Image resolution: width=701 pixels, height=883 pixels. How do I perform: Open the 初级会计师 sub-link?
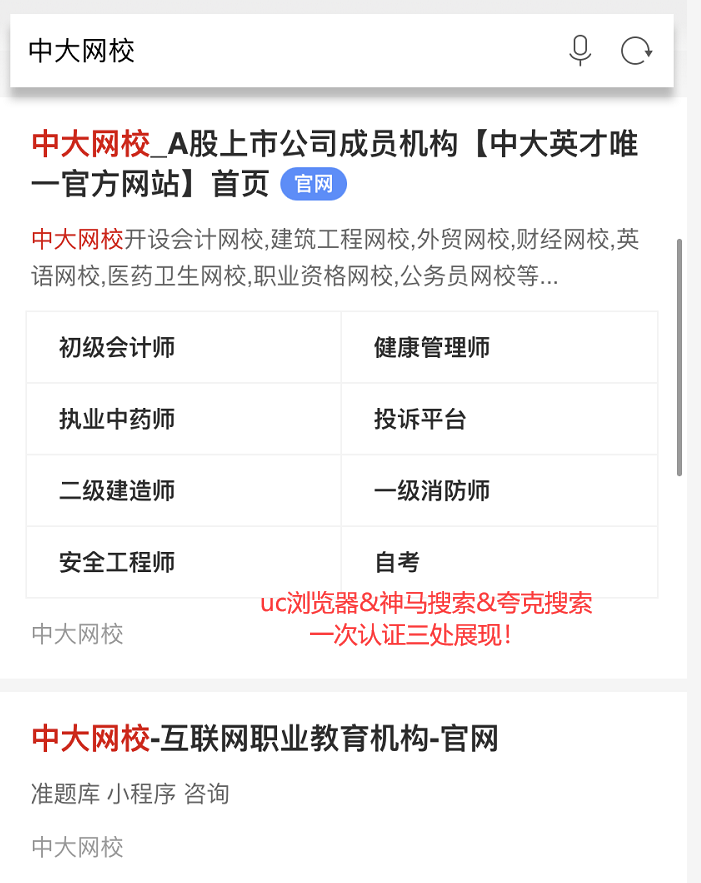[117, 348]
